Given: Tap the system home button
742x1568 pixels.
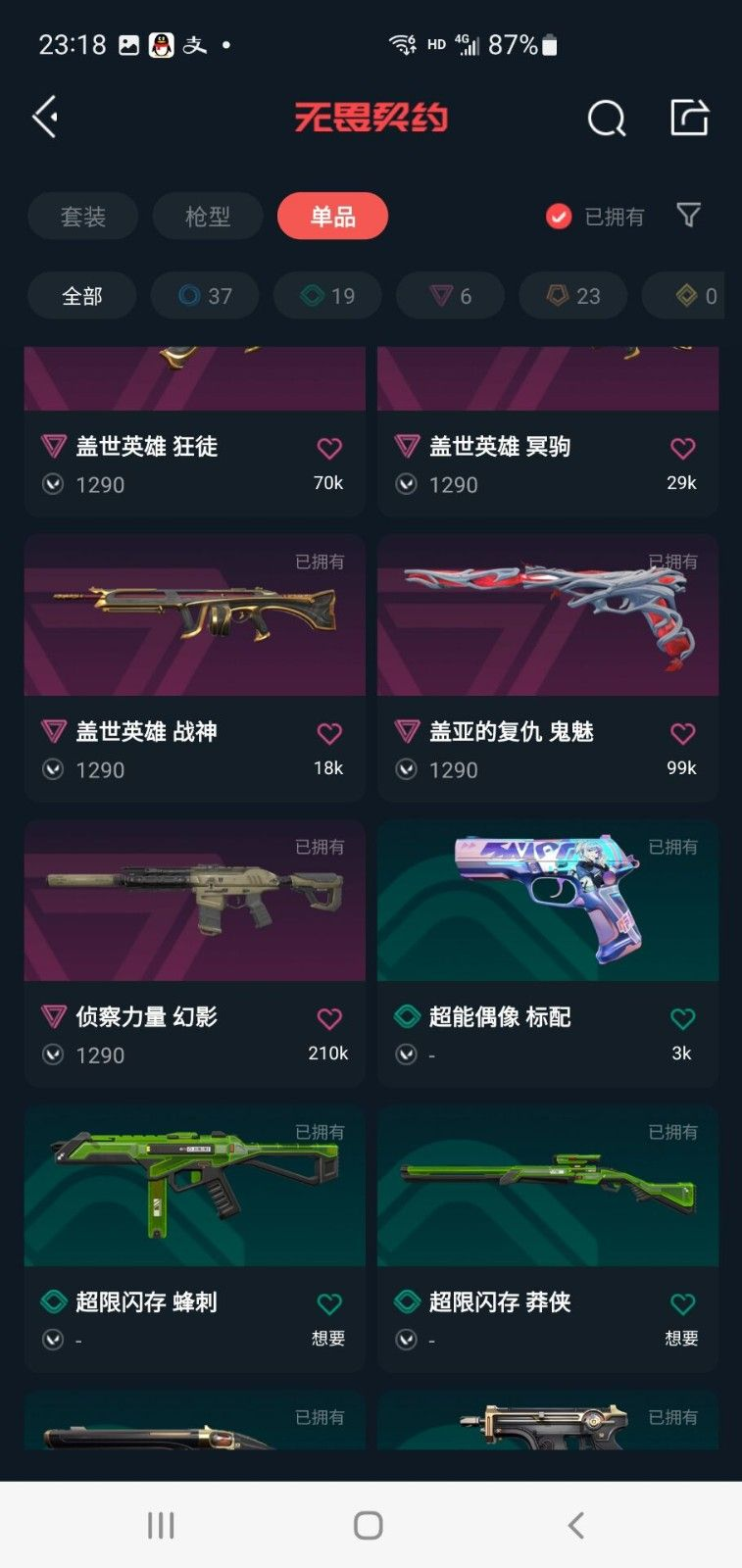Looking at the screenshot, I should pos(369,1525).
